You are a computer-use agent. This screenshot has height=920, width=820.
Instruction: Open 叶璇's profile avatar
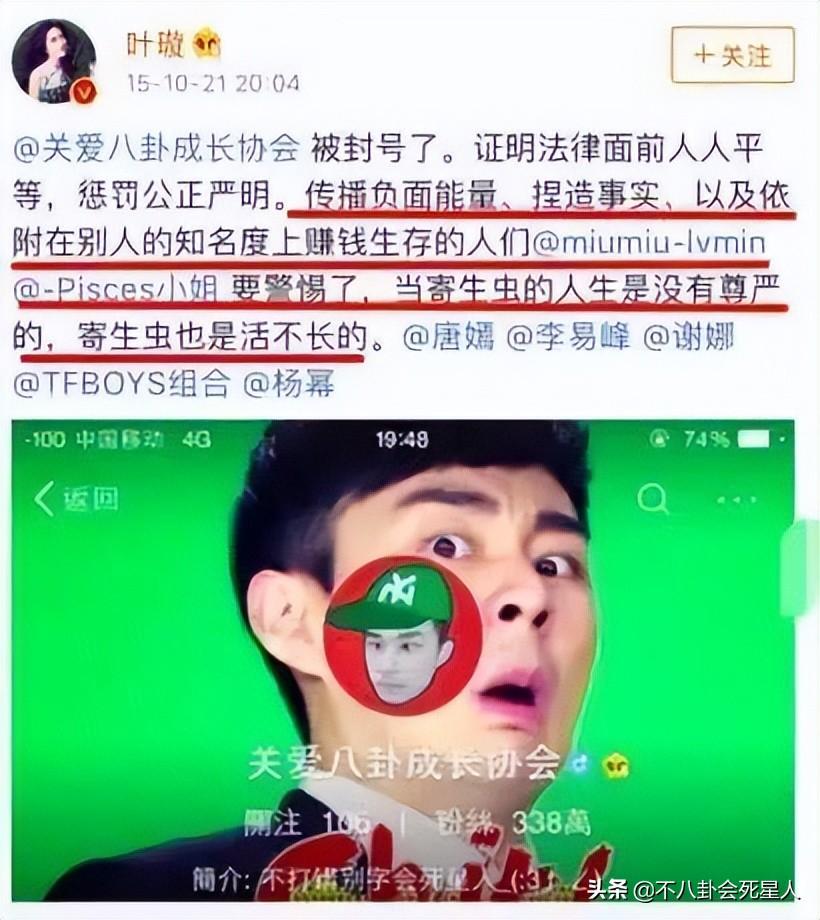[54, 61]
